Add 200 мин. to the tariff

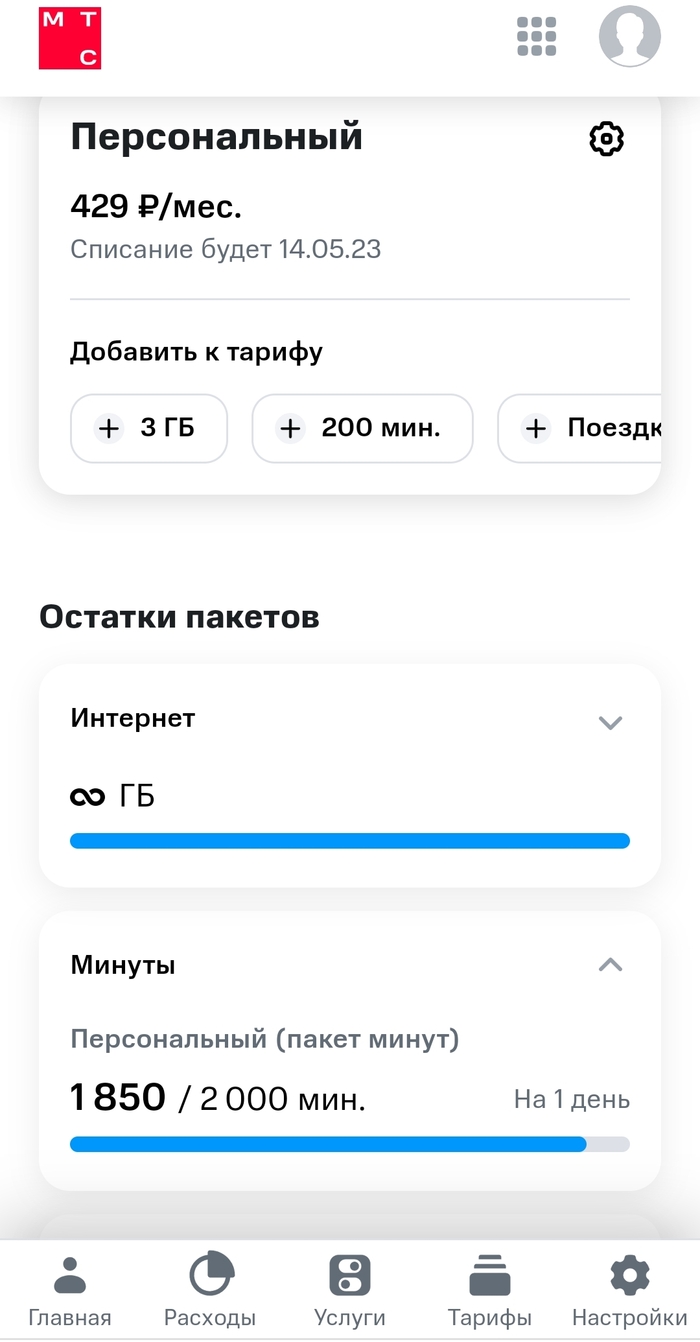coord(361,429)
